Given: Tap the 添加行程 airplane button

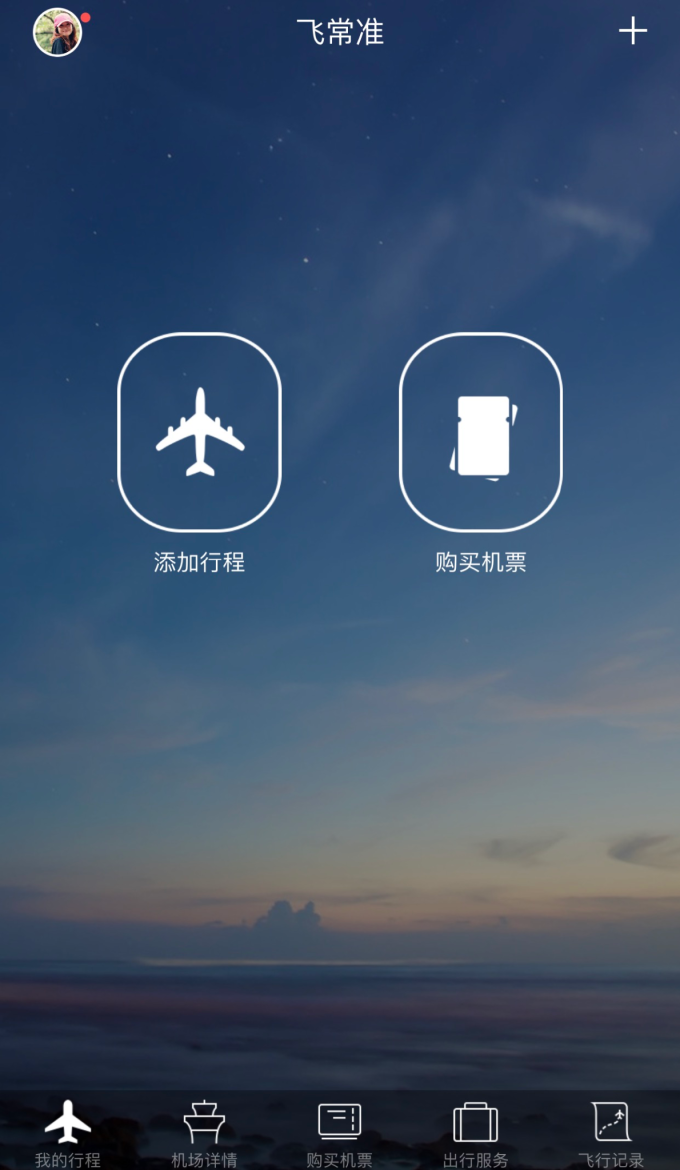Looking at the screenshot, I should [199, 432].
